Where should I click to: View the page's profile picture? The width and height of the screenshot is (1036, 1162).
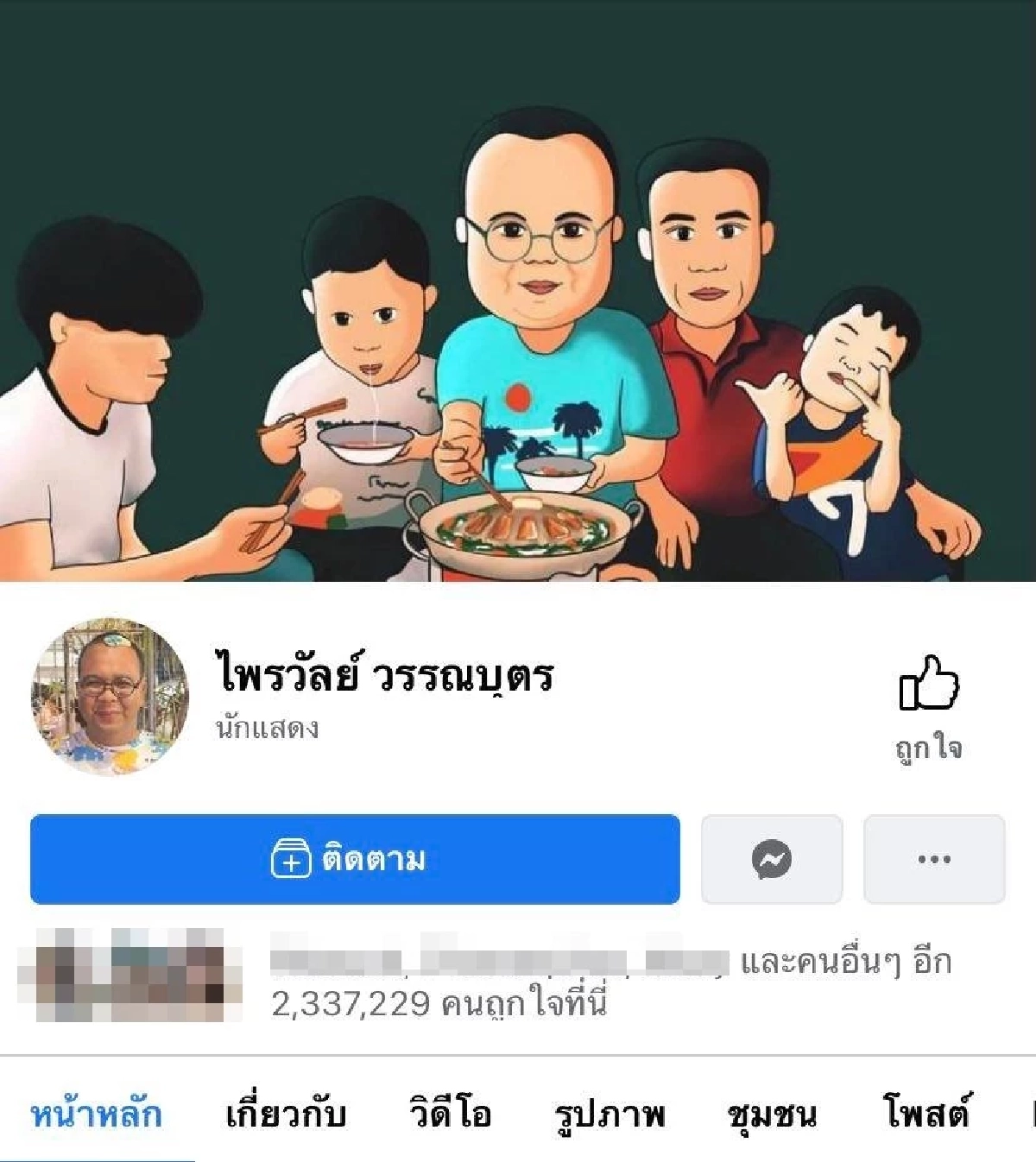coord(110,696)
